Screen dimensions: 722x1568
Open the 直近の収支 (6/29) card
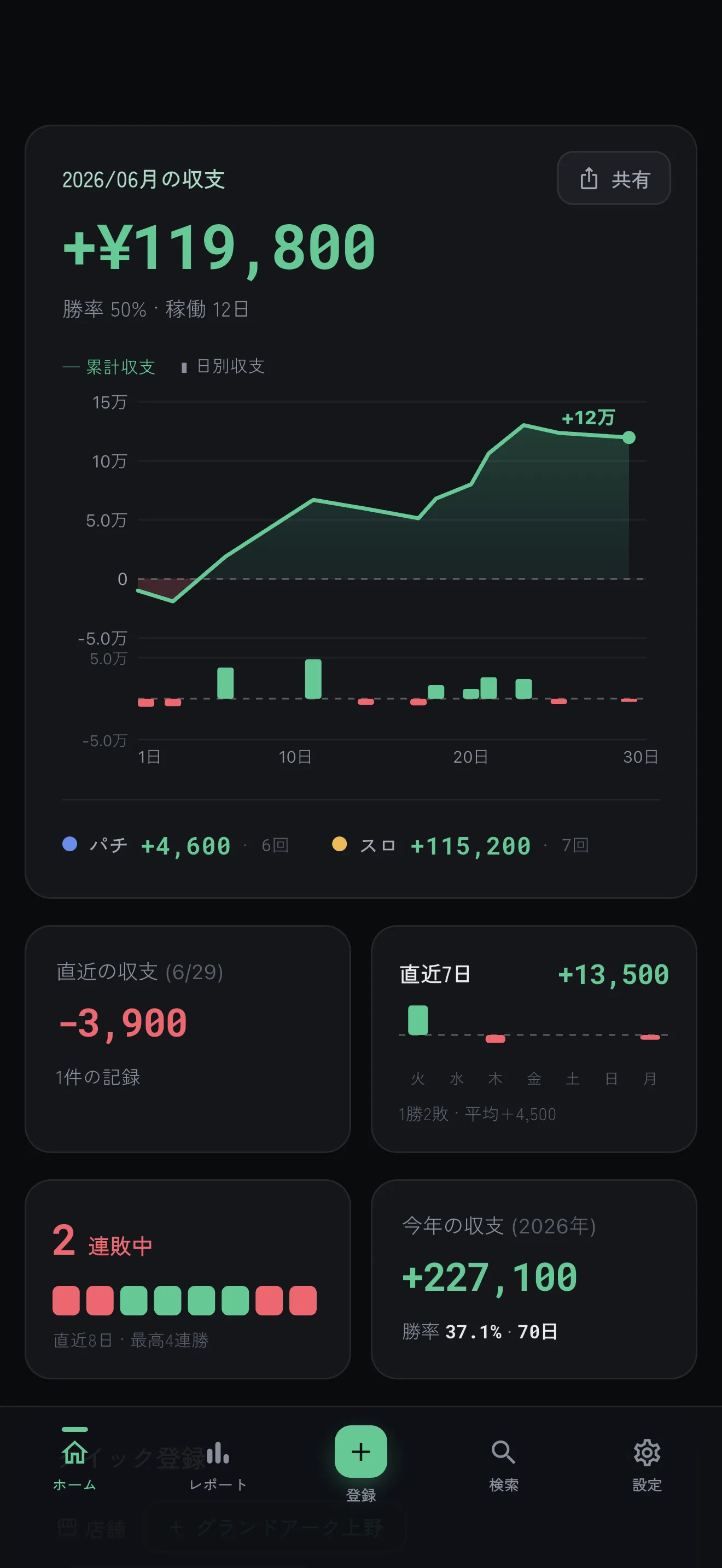tap(188, 1038)
